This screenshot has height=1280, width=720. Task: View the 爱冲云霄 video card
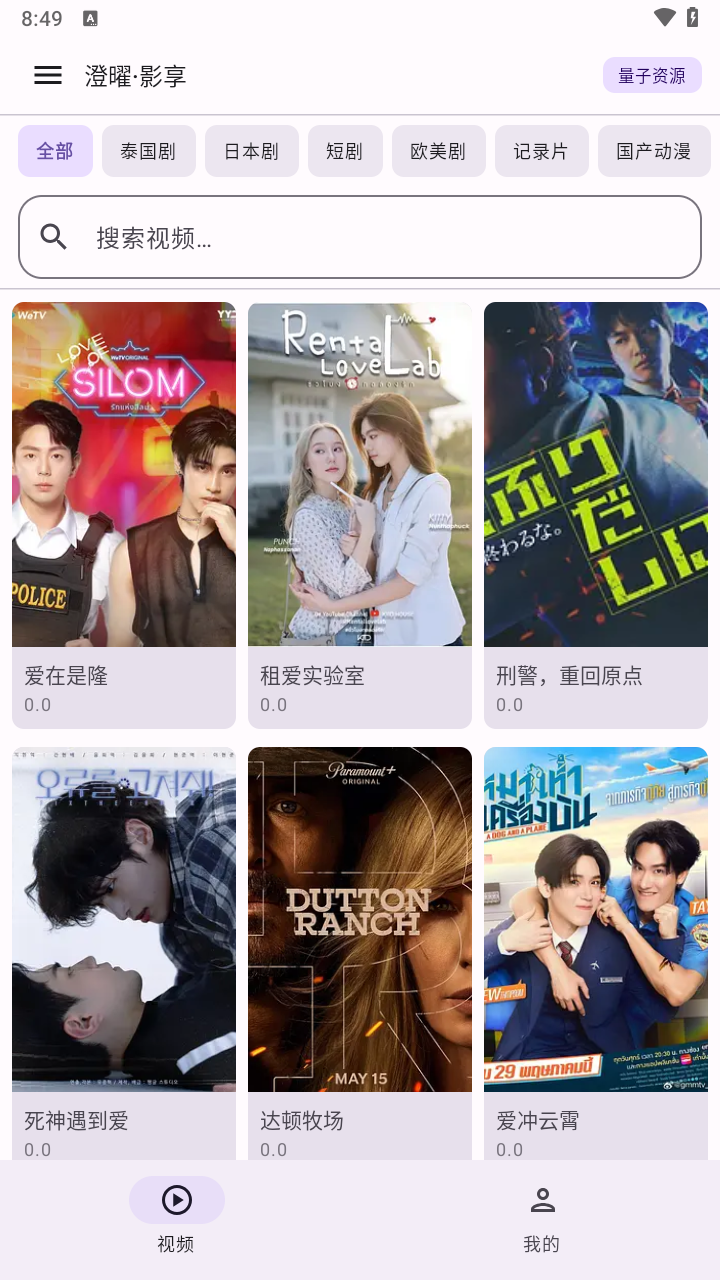click(596, 953)
